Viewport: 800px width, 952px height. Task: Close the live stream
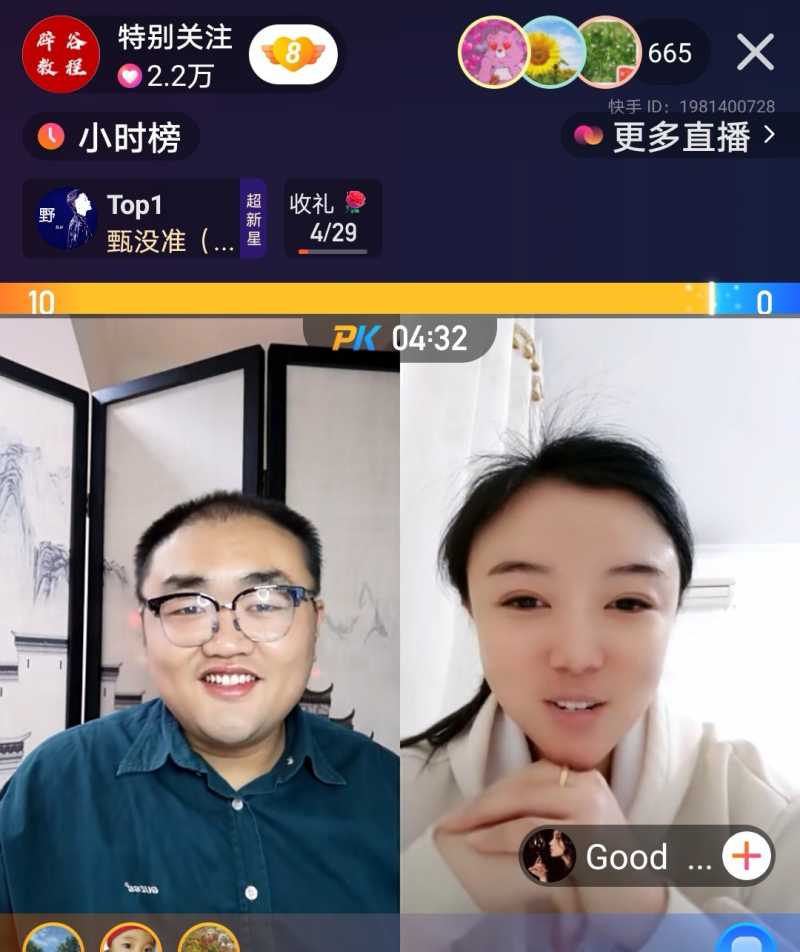755,52
